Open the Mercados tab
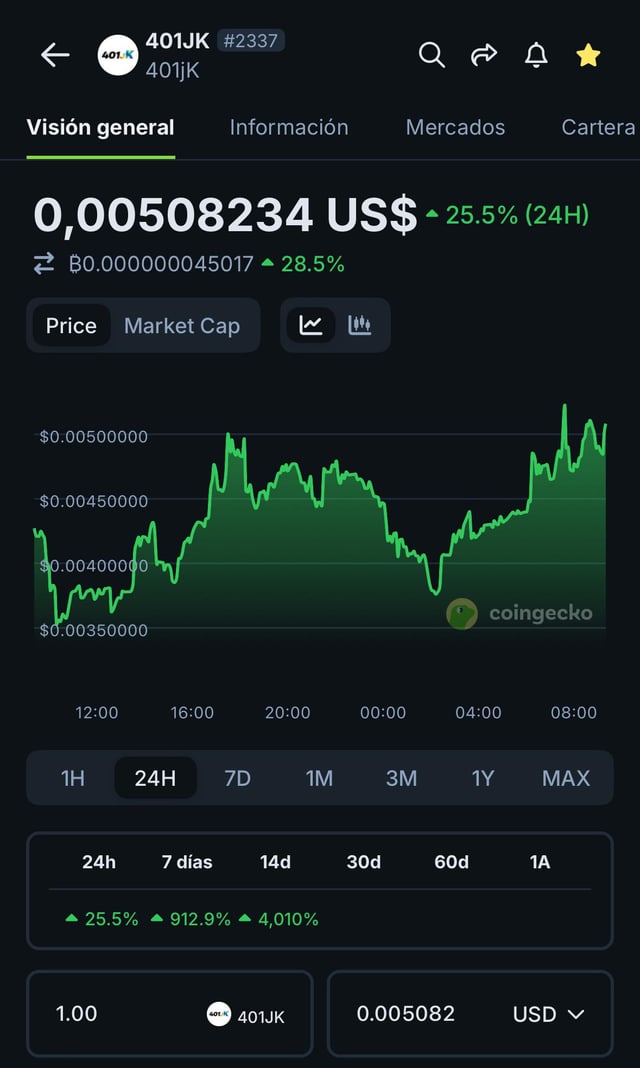 pyautogui.click(x=455, y=127)
